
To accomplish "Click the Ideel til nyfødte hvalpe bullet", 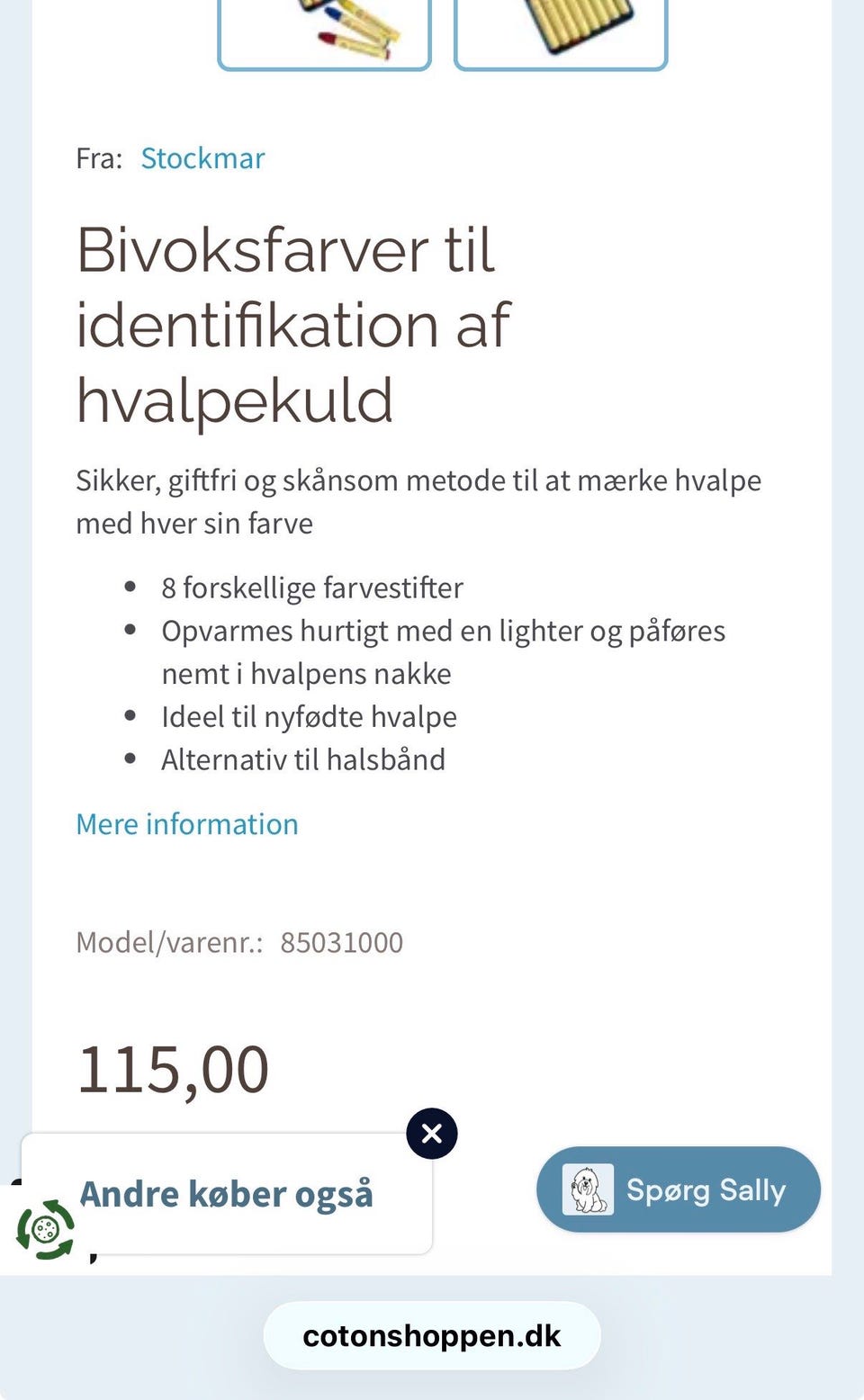I will click(309, 716).
